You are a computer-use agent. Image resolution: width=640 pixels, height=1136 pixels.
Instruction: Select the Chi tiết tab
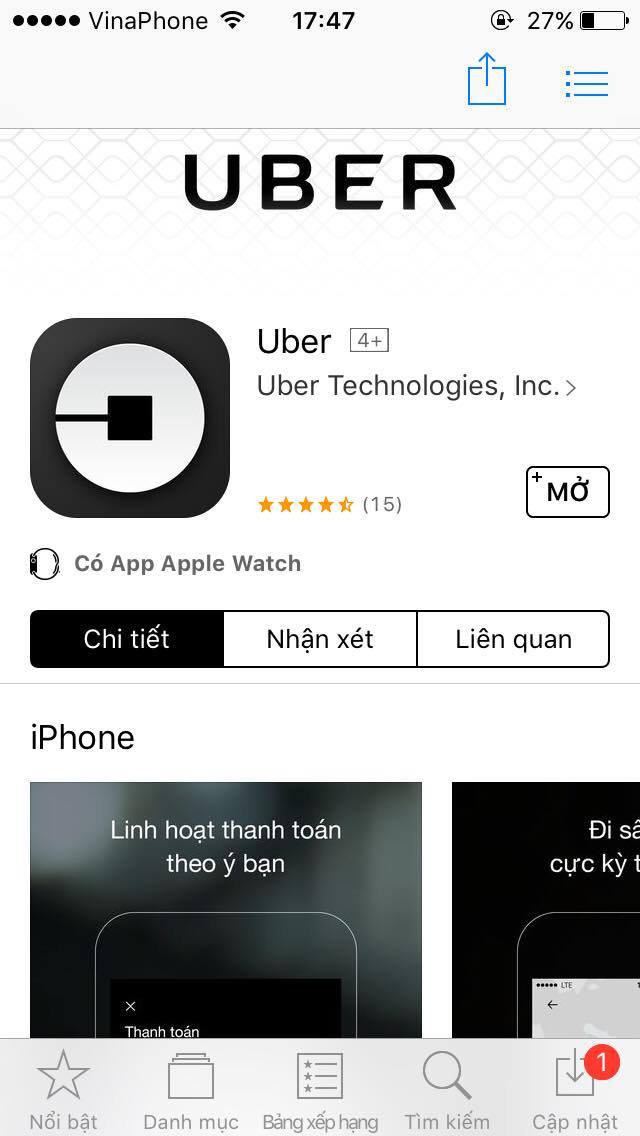[127, 639]
